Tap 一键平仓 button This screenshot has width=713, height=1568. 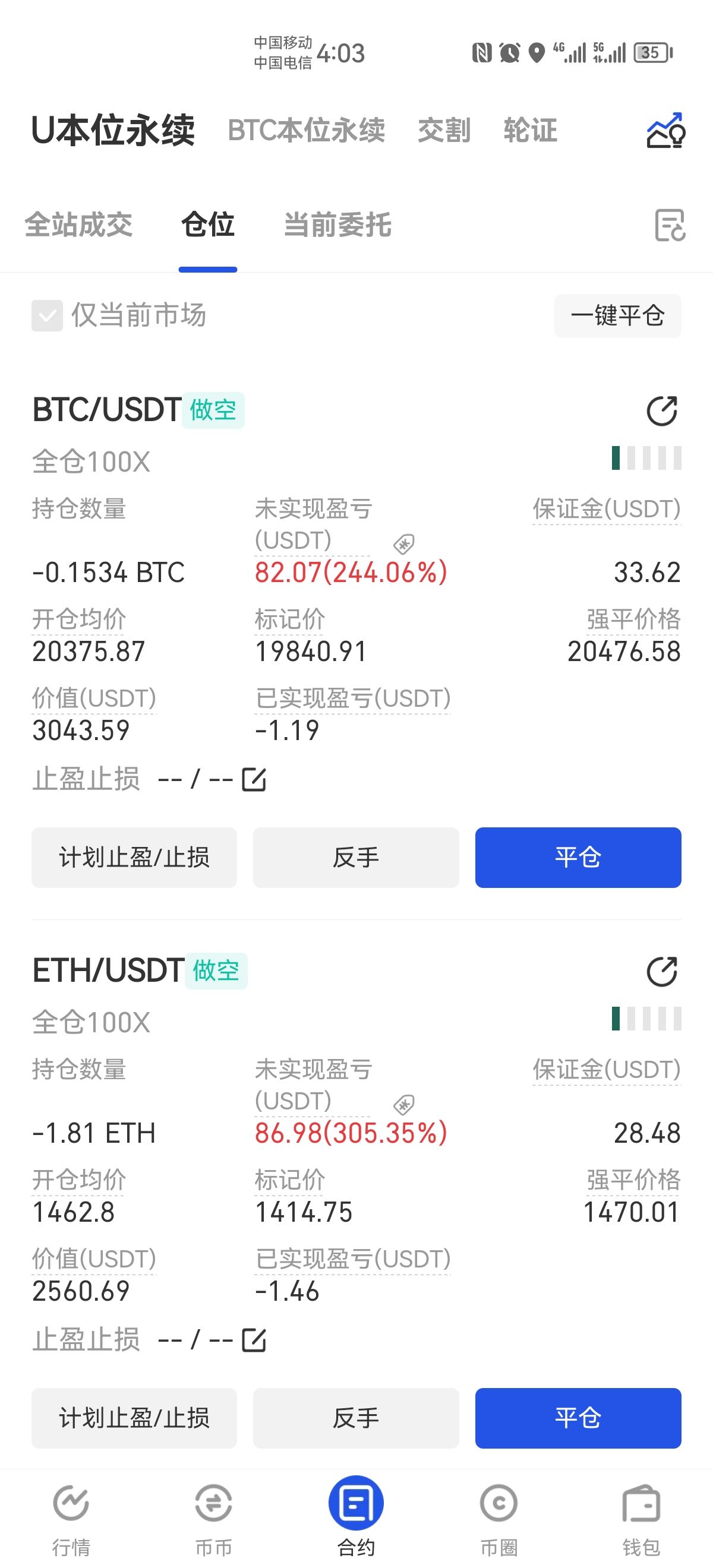(617, 315)
